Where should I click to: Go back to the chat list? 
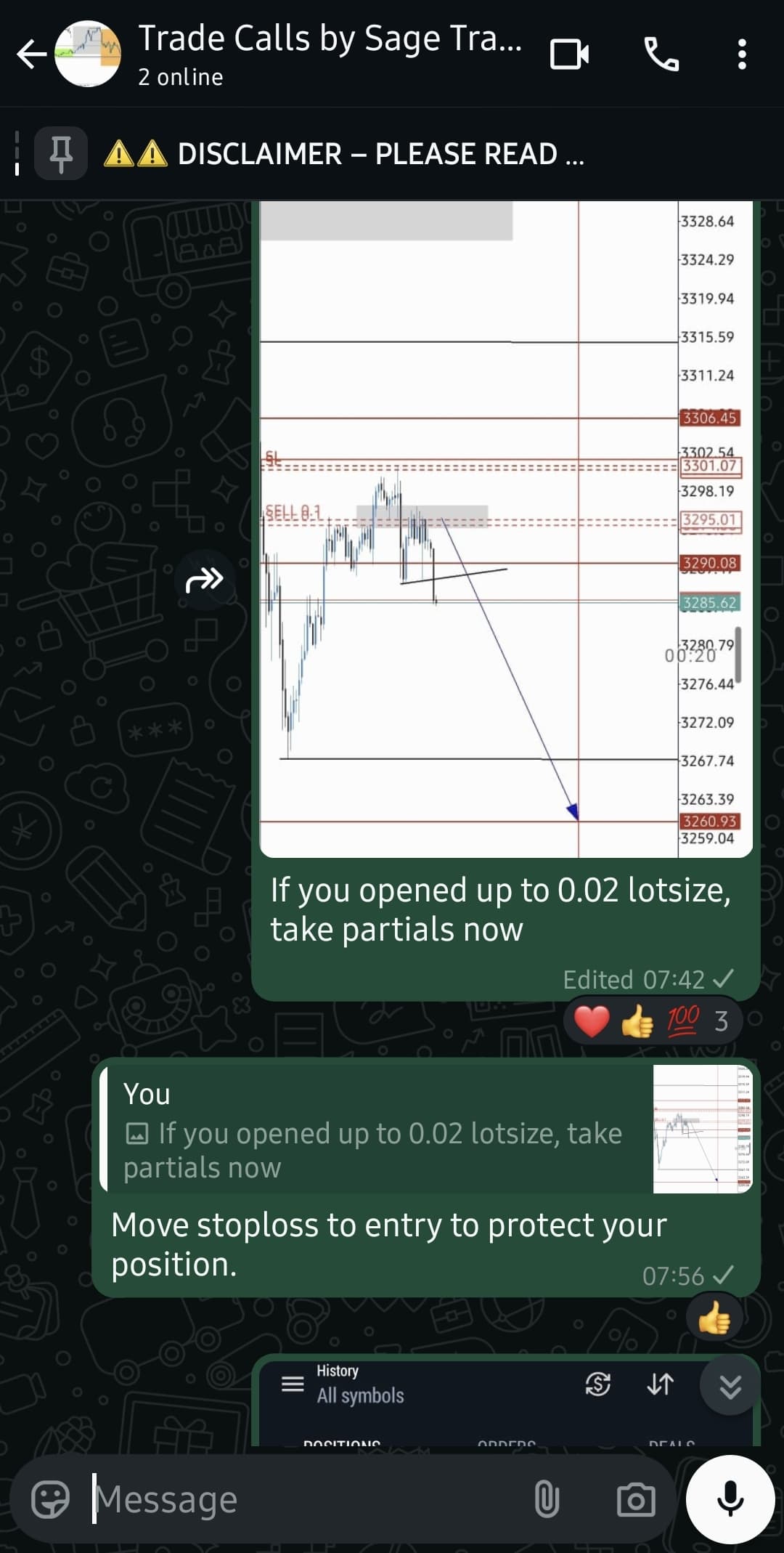[31, 54]
